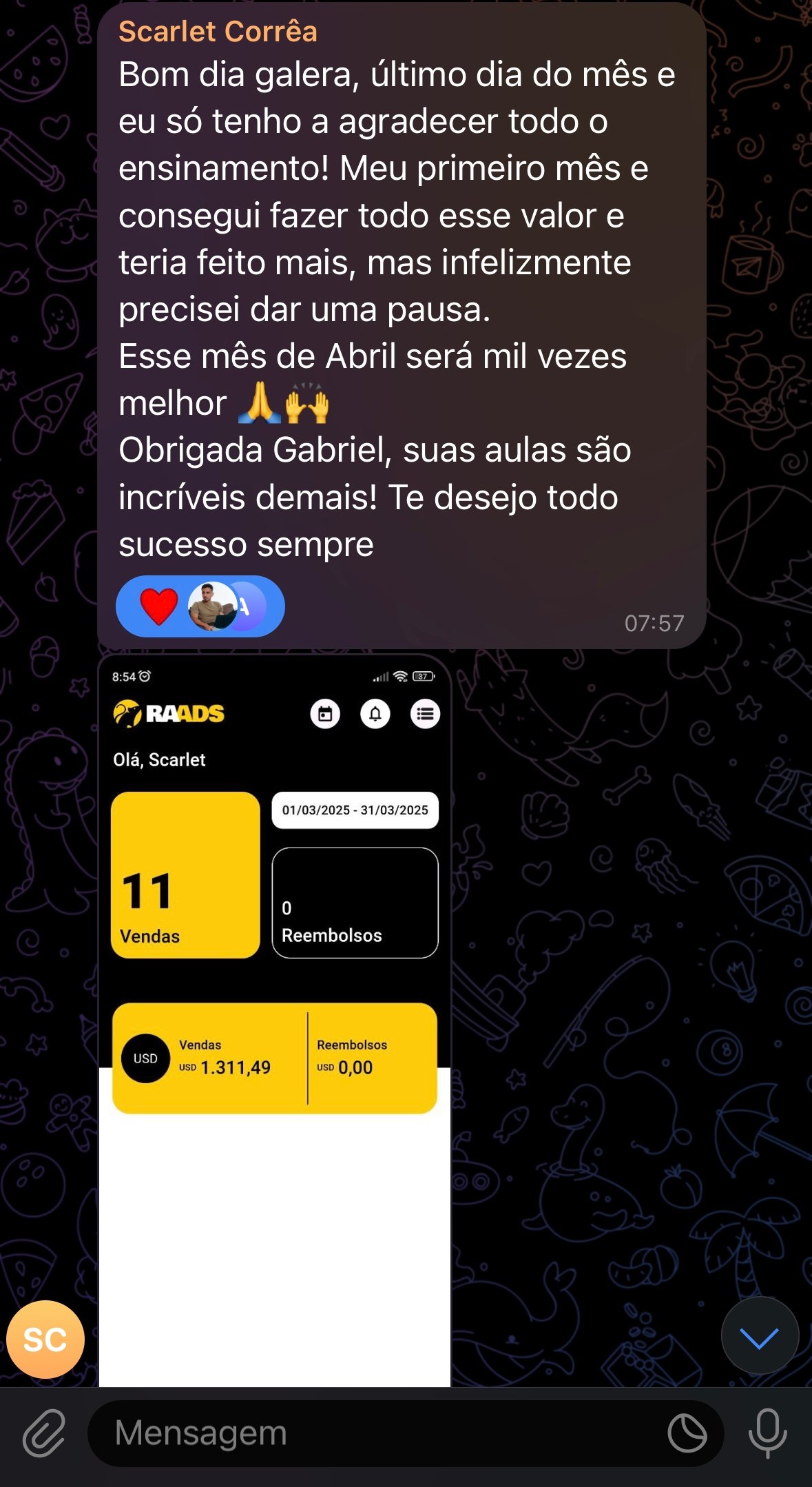
Task: Open the RAADS calendar icon
Action: (326, 715)
